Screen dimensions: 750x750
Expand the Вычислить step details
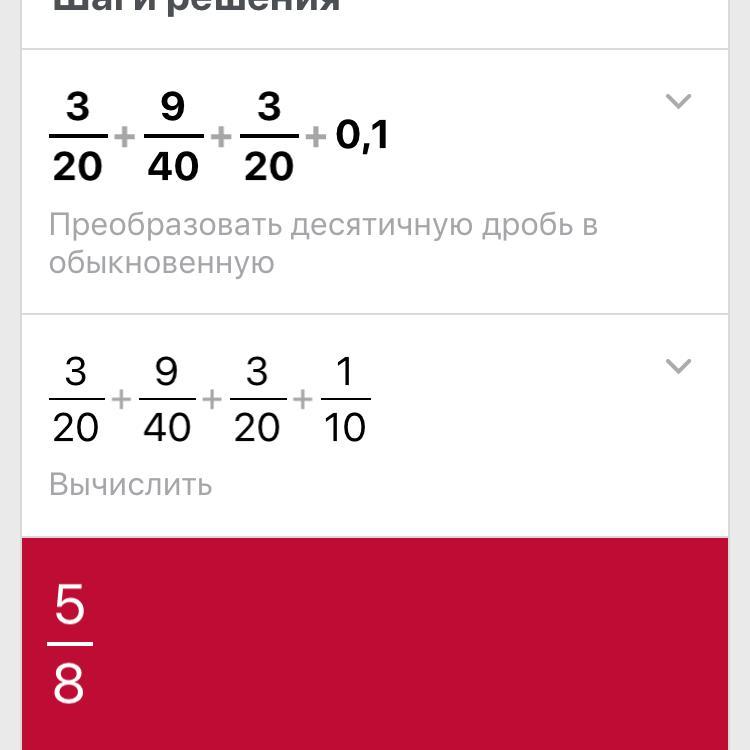678,366
